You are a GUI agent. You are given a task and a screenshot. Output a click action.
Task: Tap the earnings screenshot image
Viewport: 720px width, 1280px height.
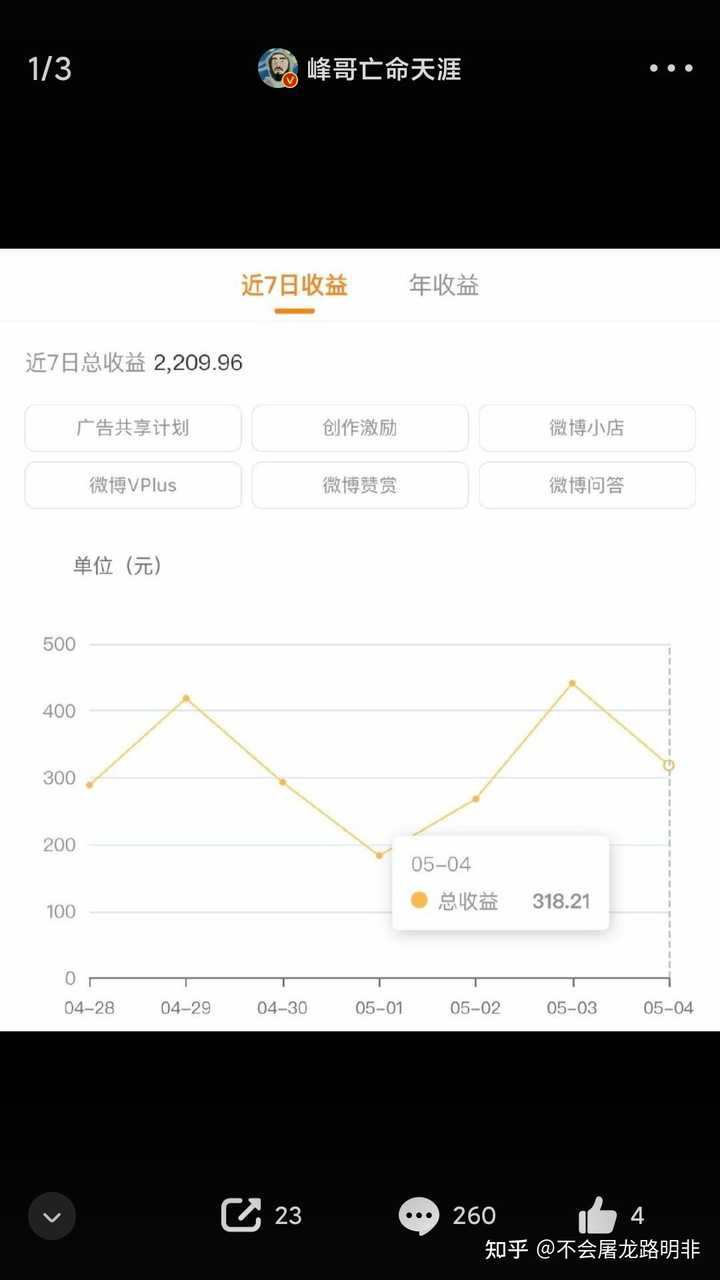pyautogui.click(x=360, y=640)
